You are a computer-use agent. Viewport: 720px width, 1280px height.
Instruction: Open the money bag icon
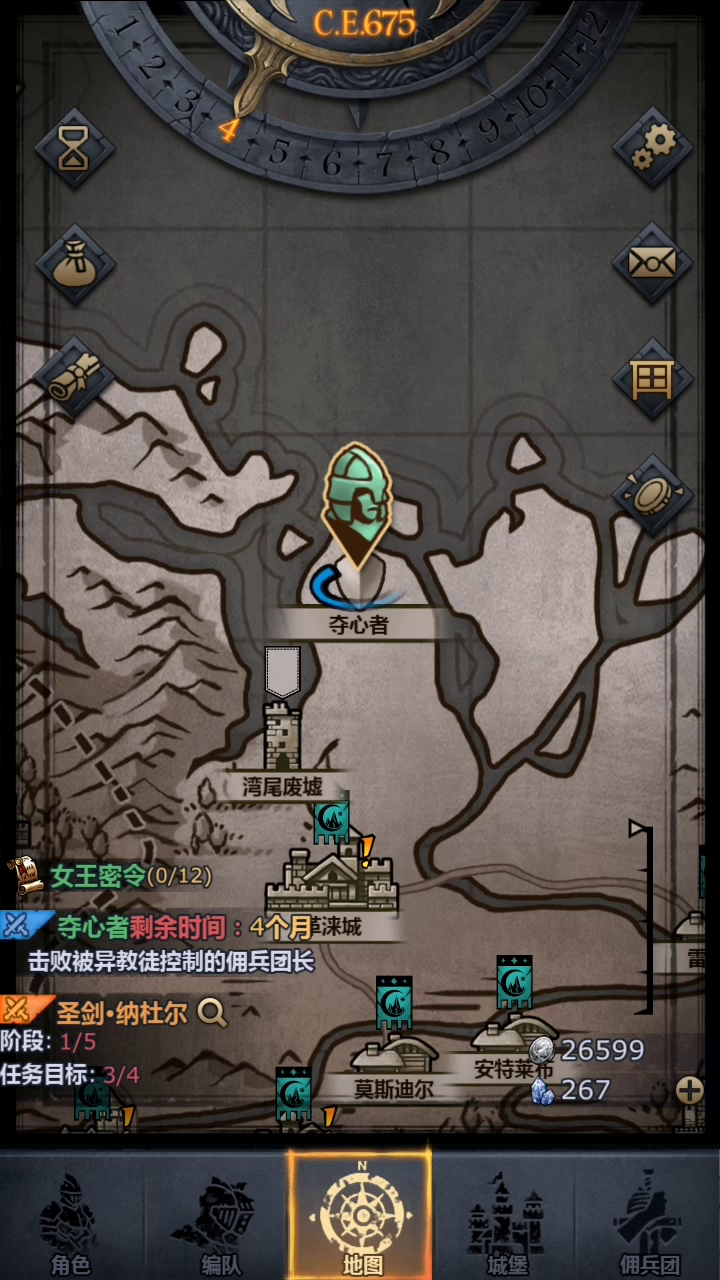74,264
